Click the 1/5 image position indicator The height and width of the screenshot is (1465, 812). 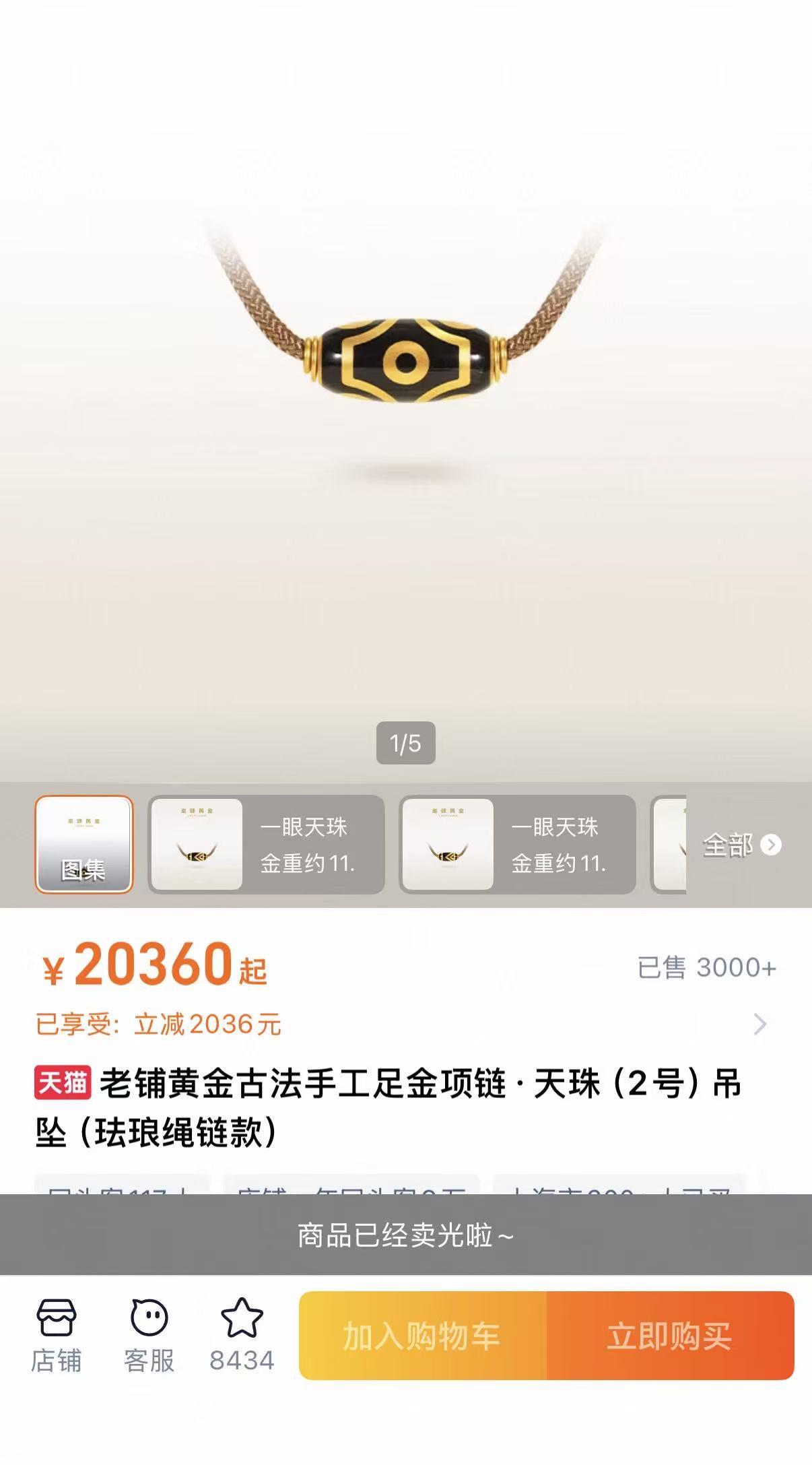pyautogui.click(x=406, y=743)
